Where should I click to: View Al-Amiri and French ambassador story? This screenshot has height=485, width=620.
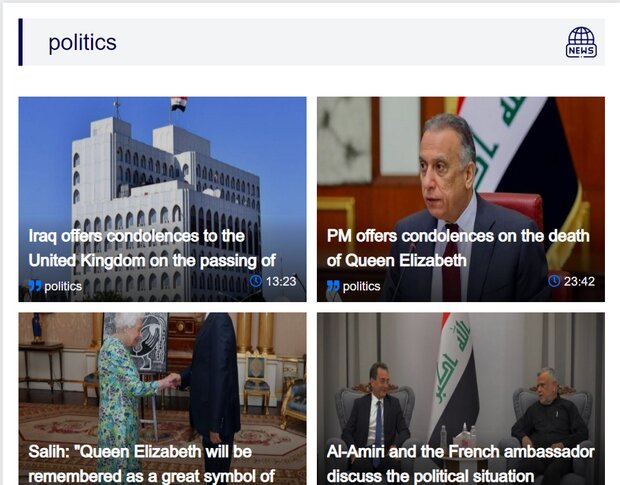click(x=460, y=463)
